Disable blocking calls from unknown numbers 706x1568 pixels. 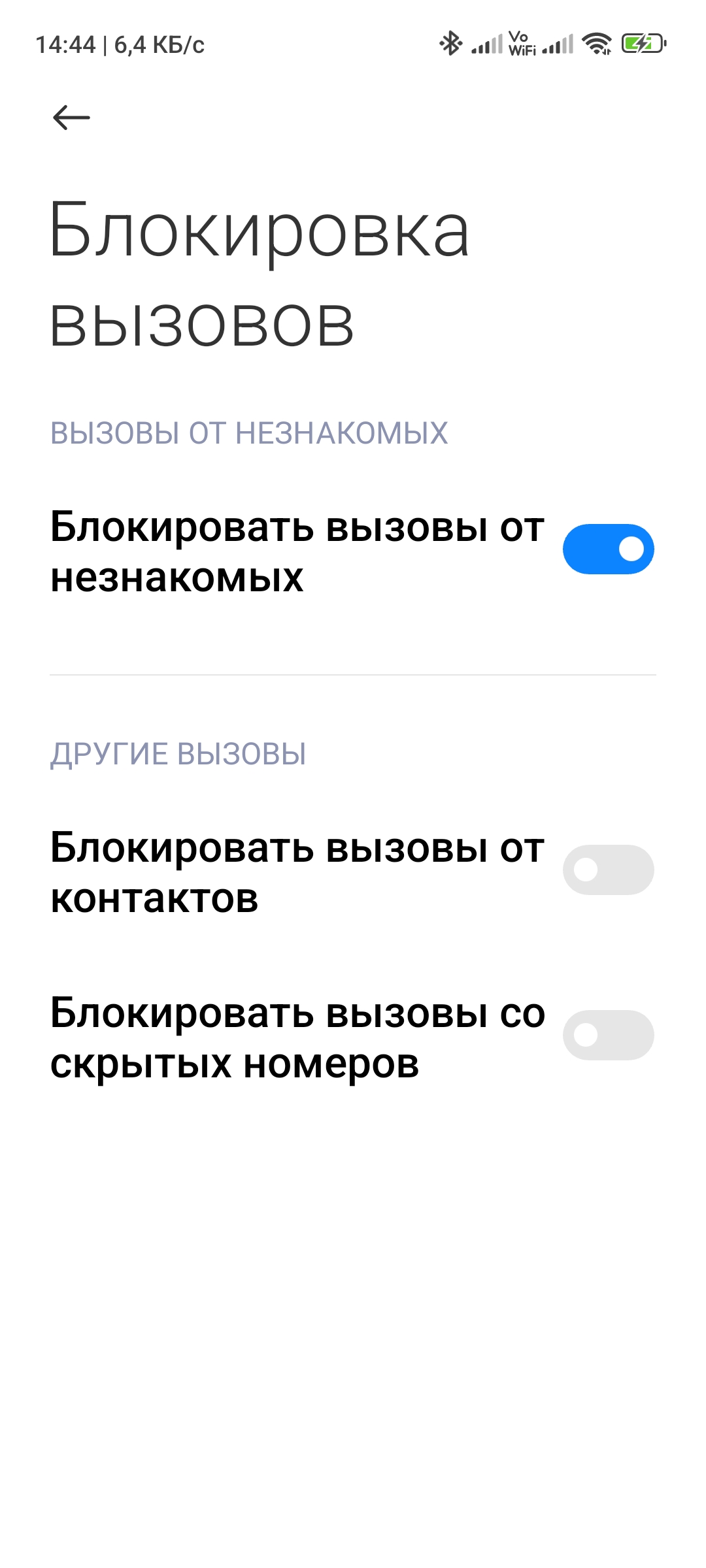608,549
